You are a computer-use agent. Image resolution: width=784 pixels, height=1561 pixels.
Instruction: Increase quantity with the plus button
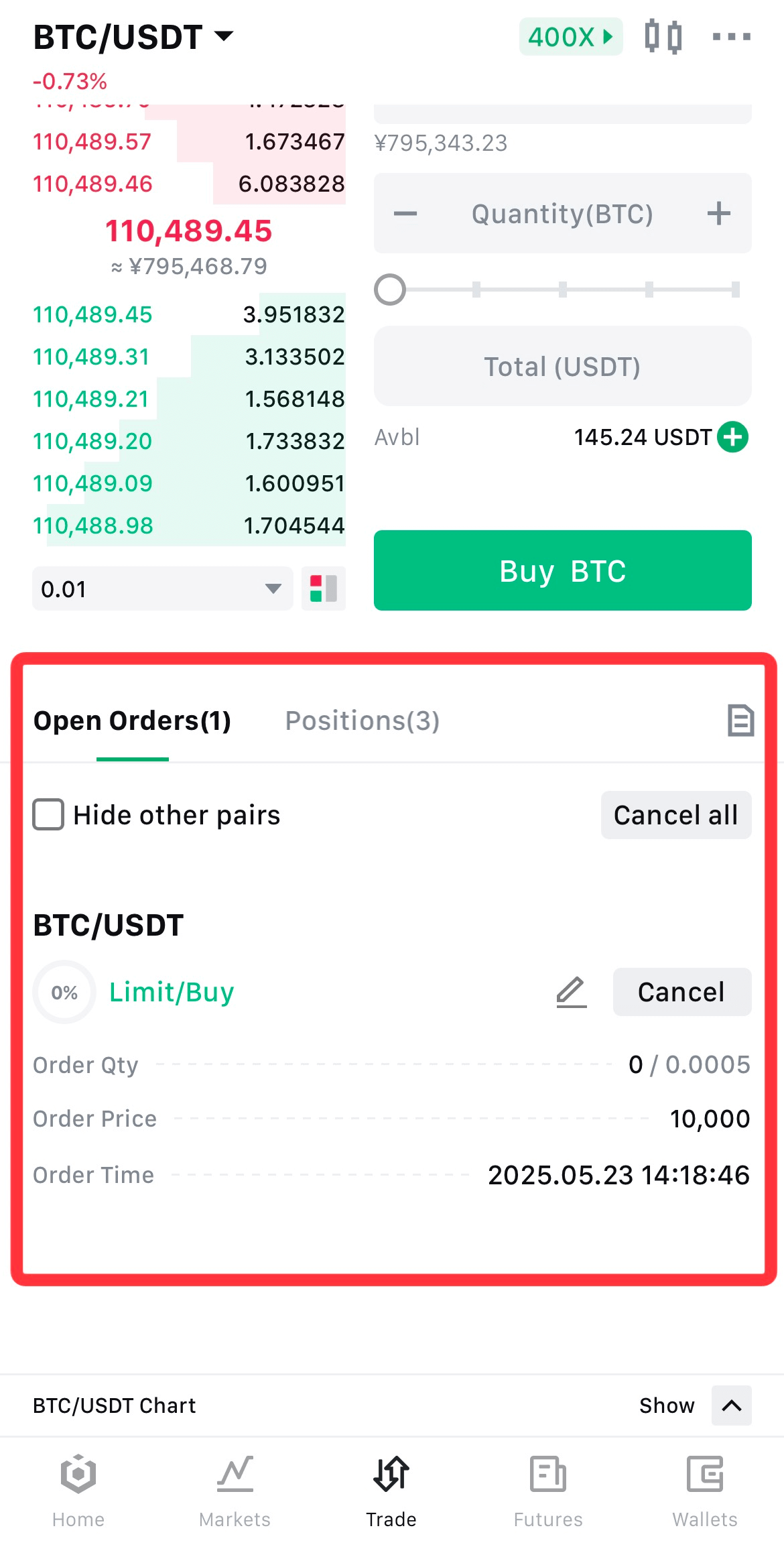(x=719, y=214)
